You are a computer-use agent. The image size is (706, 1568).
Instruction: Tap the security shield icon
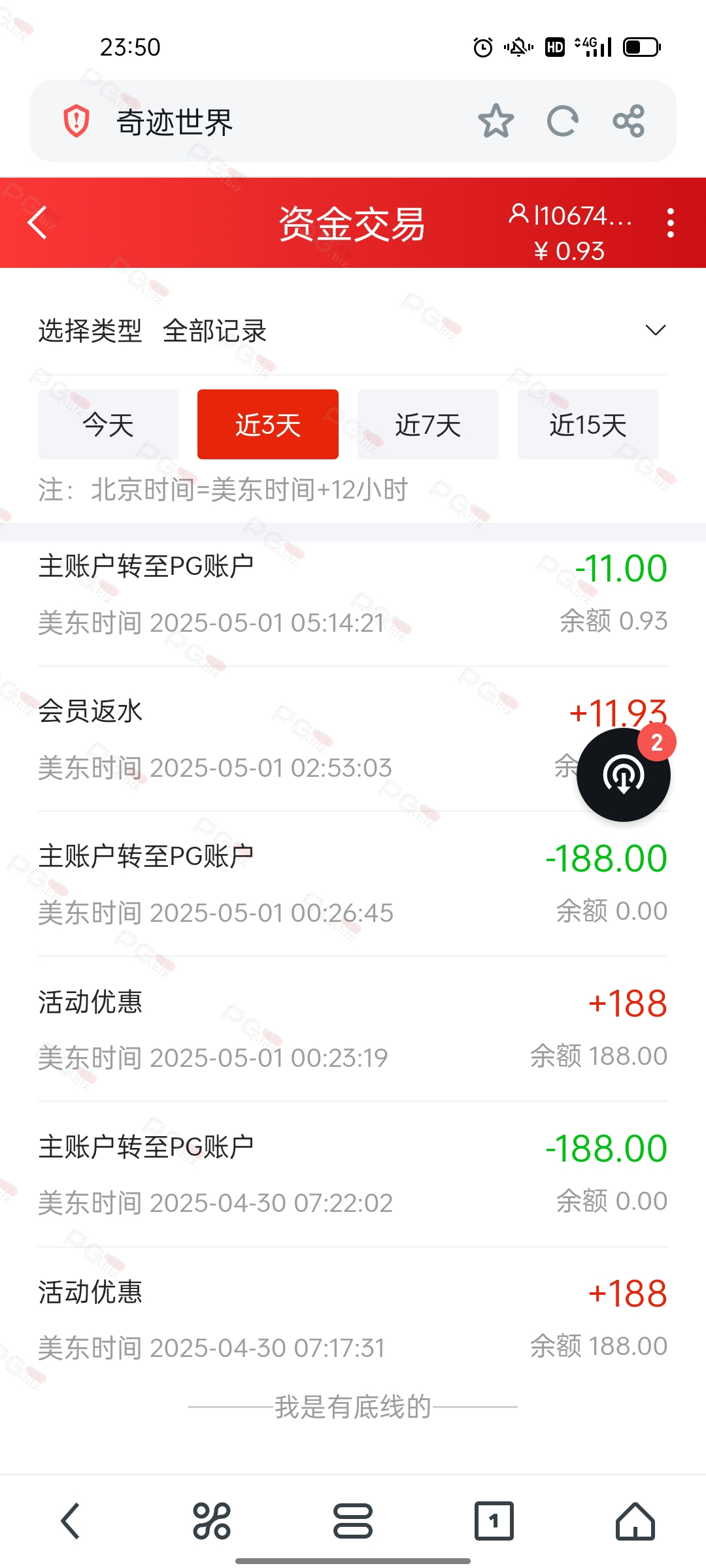pyautogui.click(x=76, y=122)
